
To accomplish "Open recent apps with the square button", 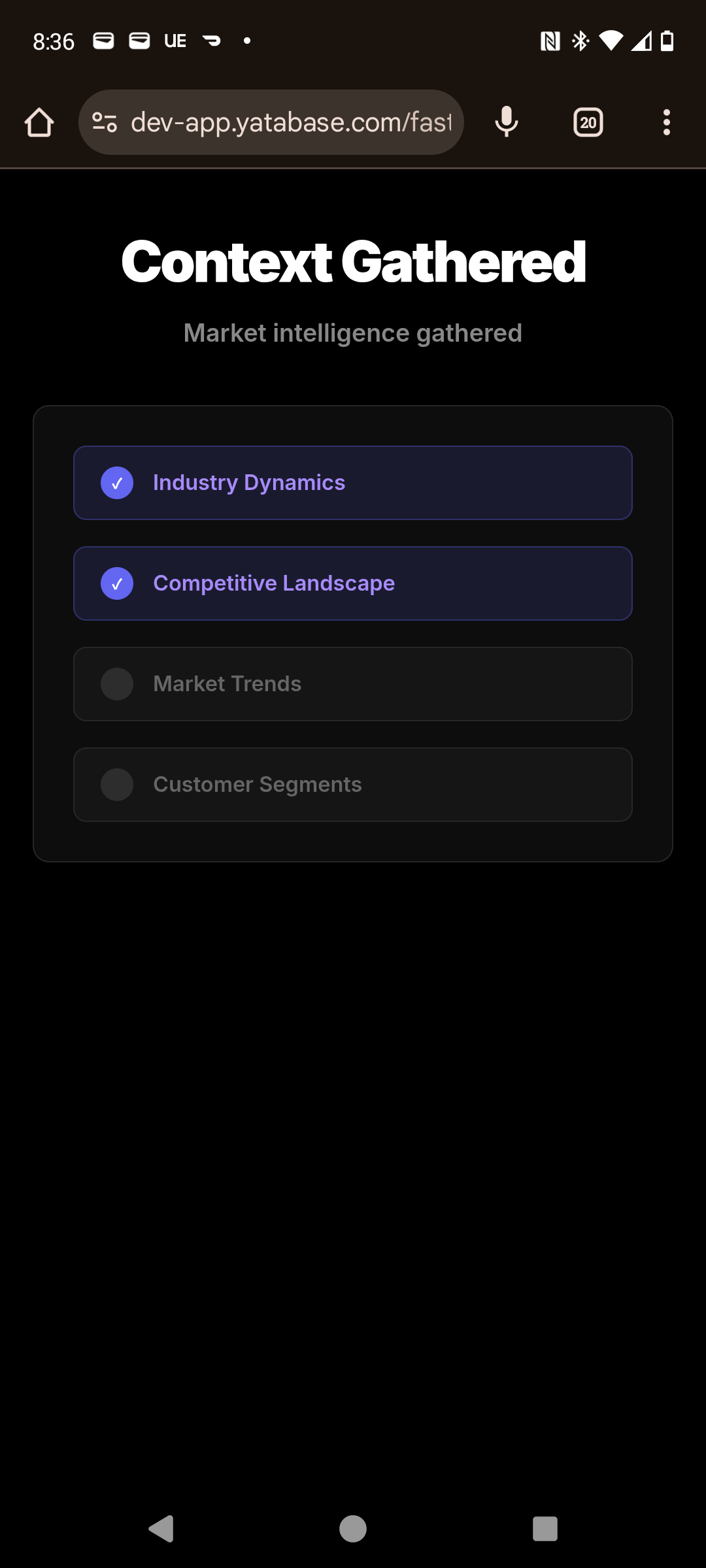I will pyautogui.click(x=545, y=1528).
